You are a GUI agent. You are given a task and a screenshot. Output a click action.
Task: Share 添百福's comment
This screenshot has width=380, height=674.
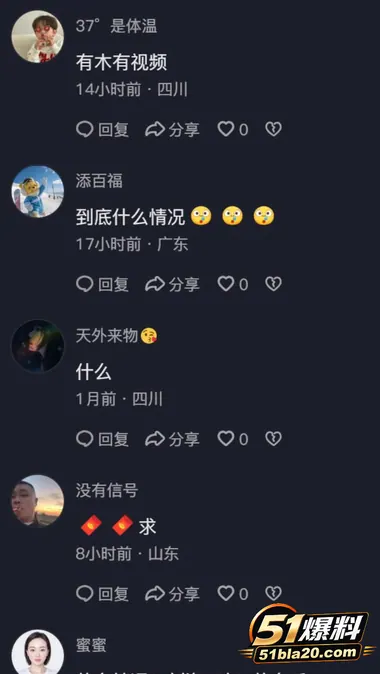point(172,284)
